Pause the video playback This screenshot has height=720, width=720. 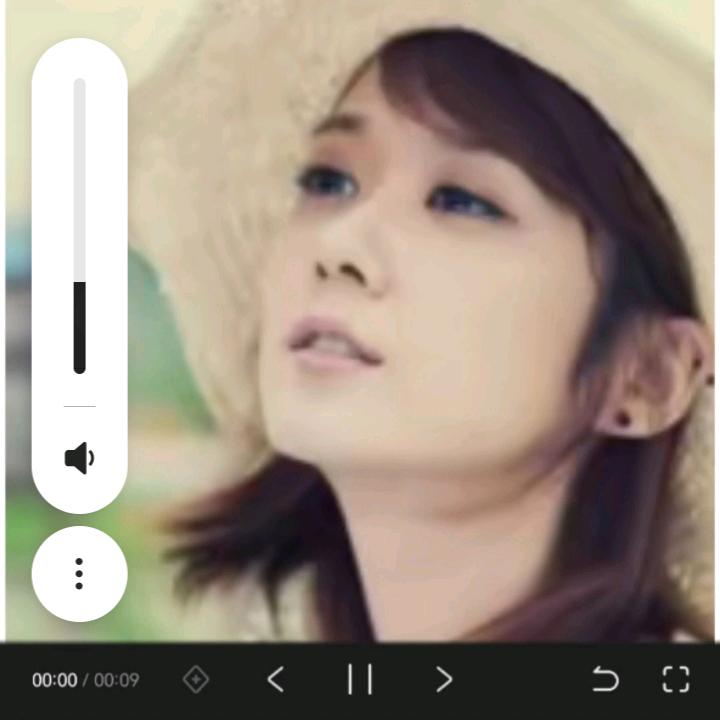[x=360, y=679]
